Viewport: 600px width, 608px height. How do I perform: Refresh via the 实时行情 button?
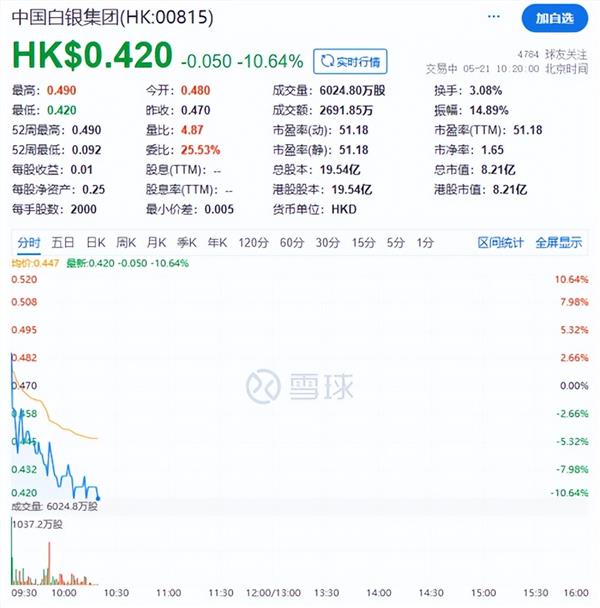pyautogui.click(x=348, y=61)
